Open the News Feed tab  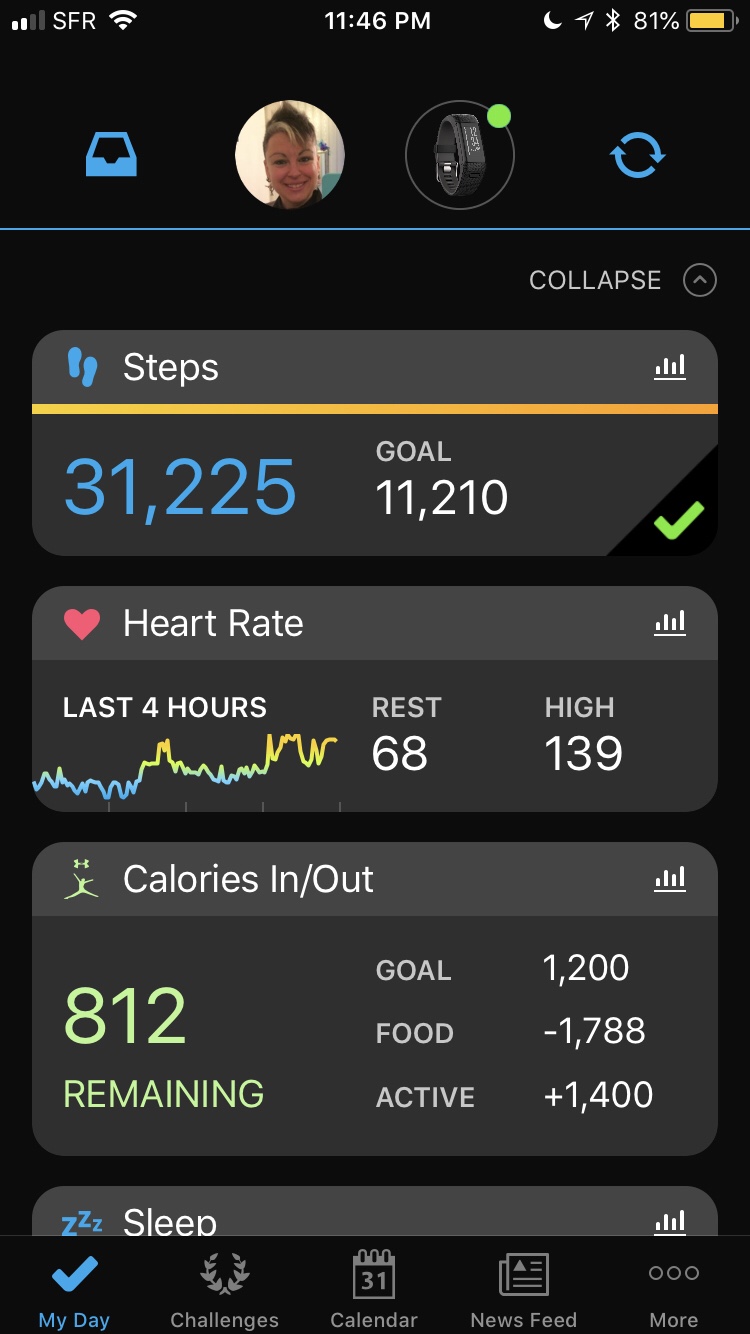[x=524, y=1290]
